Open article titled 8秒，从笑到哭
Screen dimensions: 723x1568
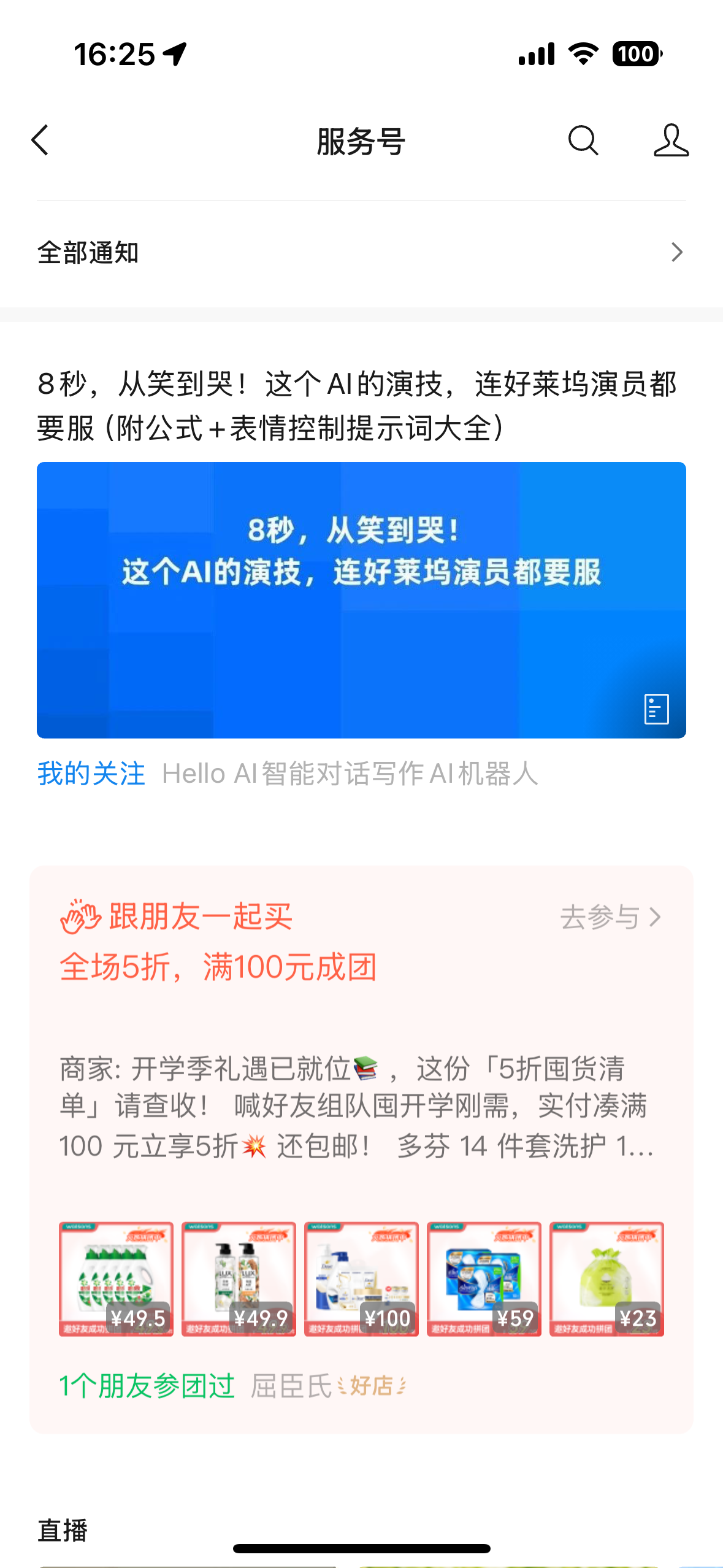coord(356,405)
